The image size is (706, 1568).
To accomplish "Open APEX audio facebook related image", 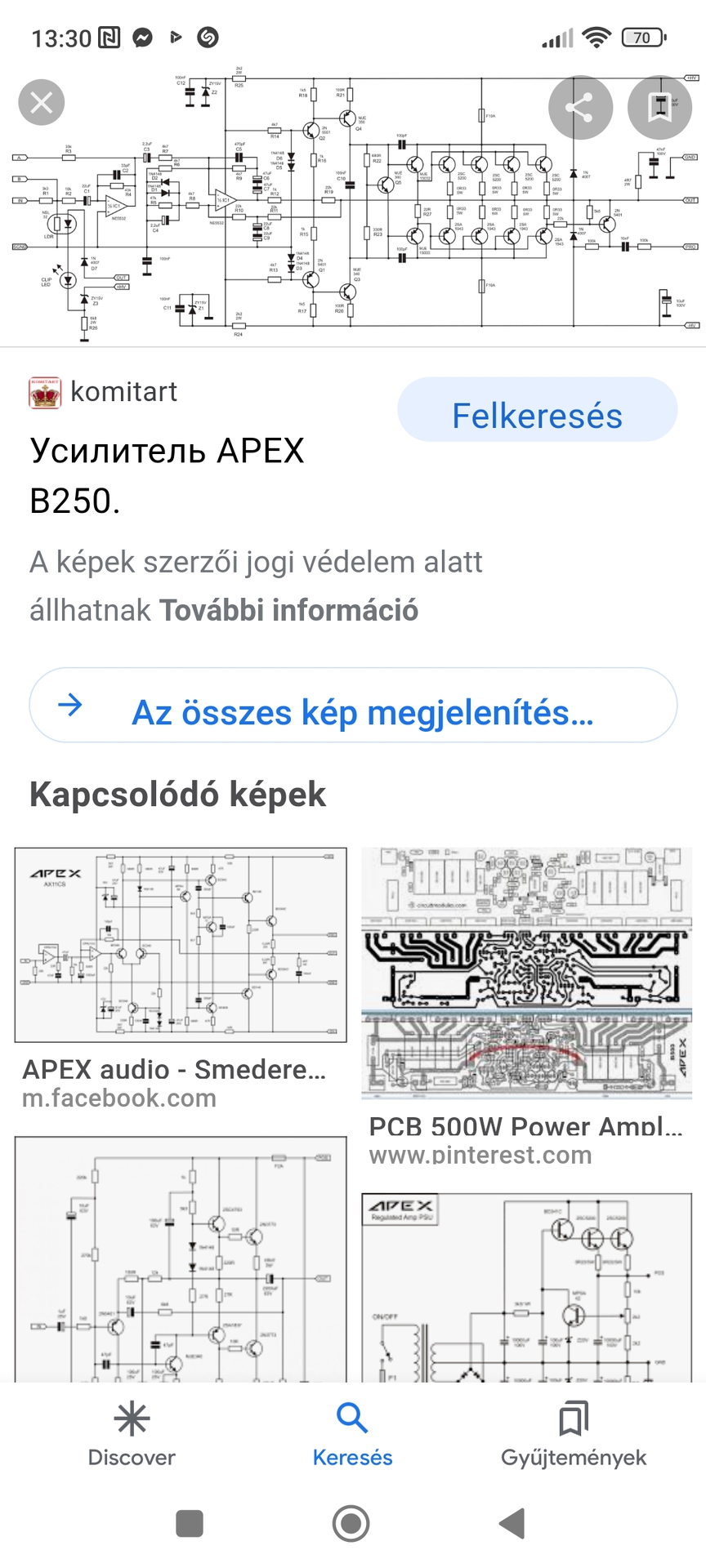I will [181, 945].
